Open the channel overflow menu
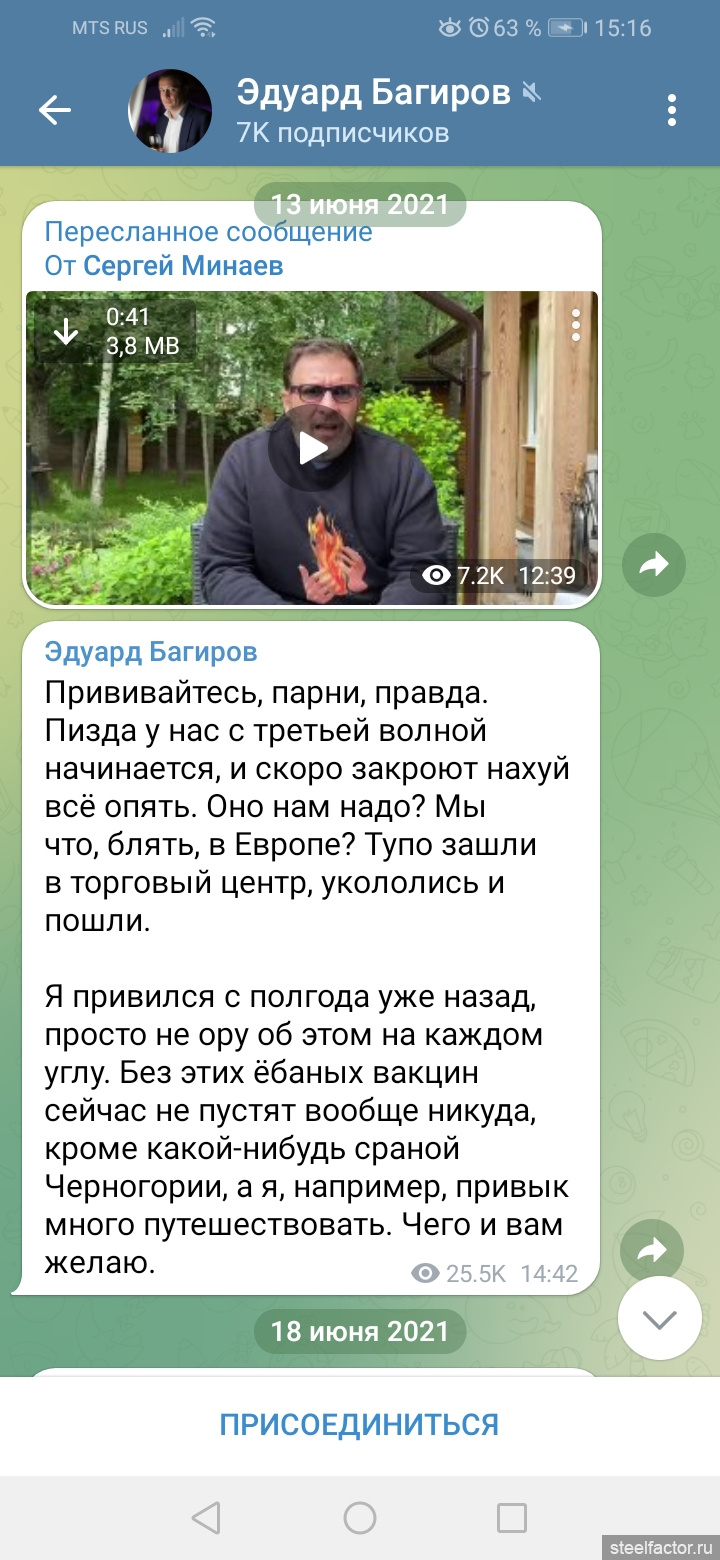Viewport: 720px width, 1560px height. coord(672,110)
